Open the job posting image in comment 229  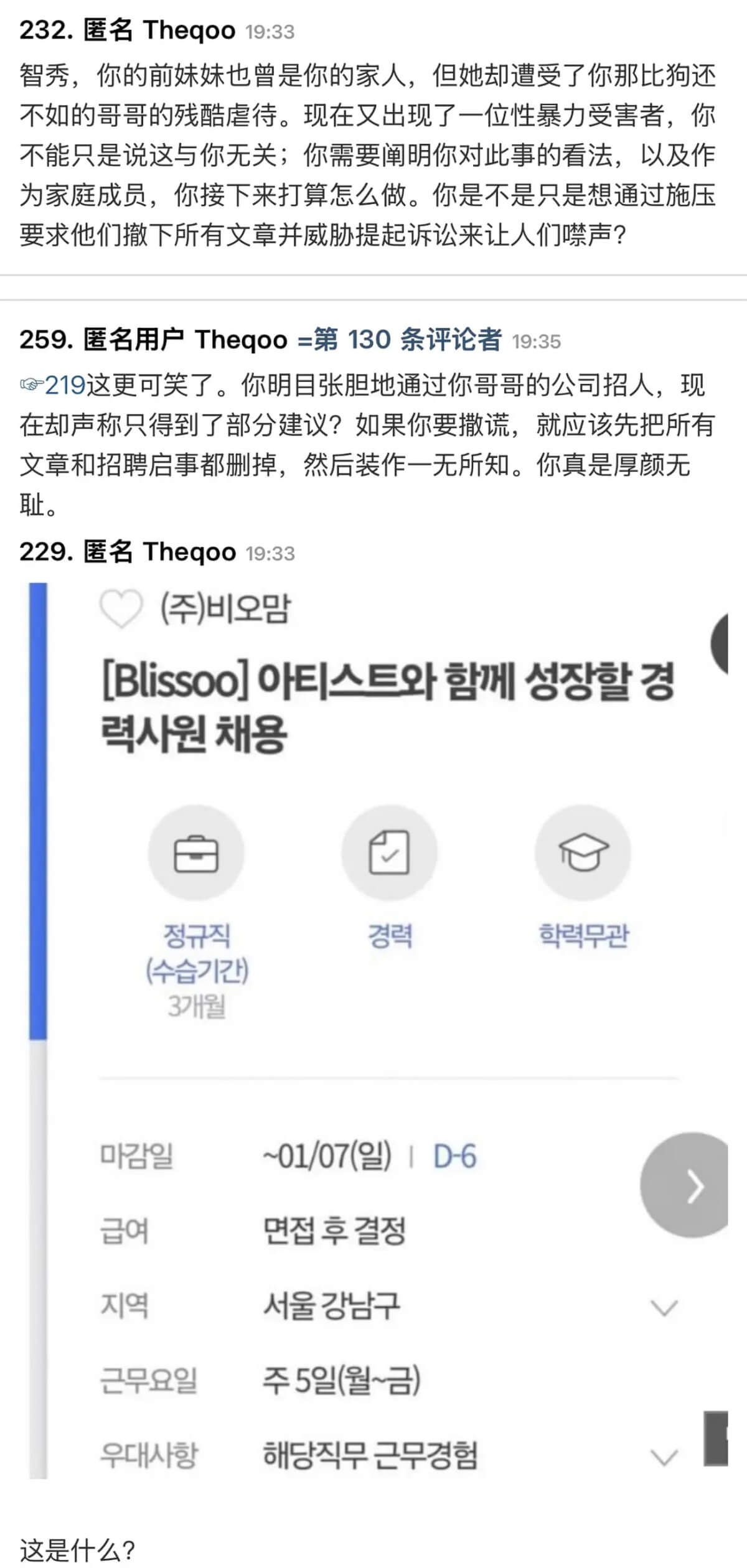378,1030
